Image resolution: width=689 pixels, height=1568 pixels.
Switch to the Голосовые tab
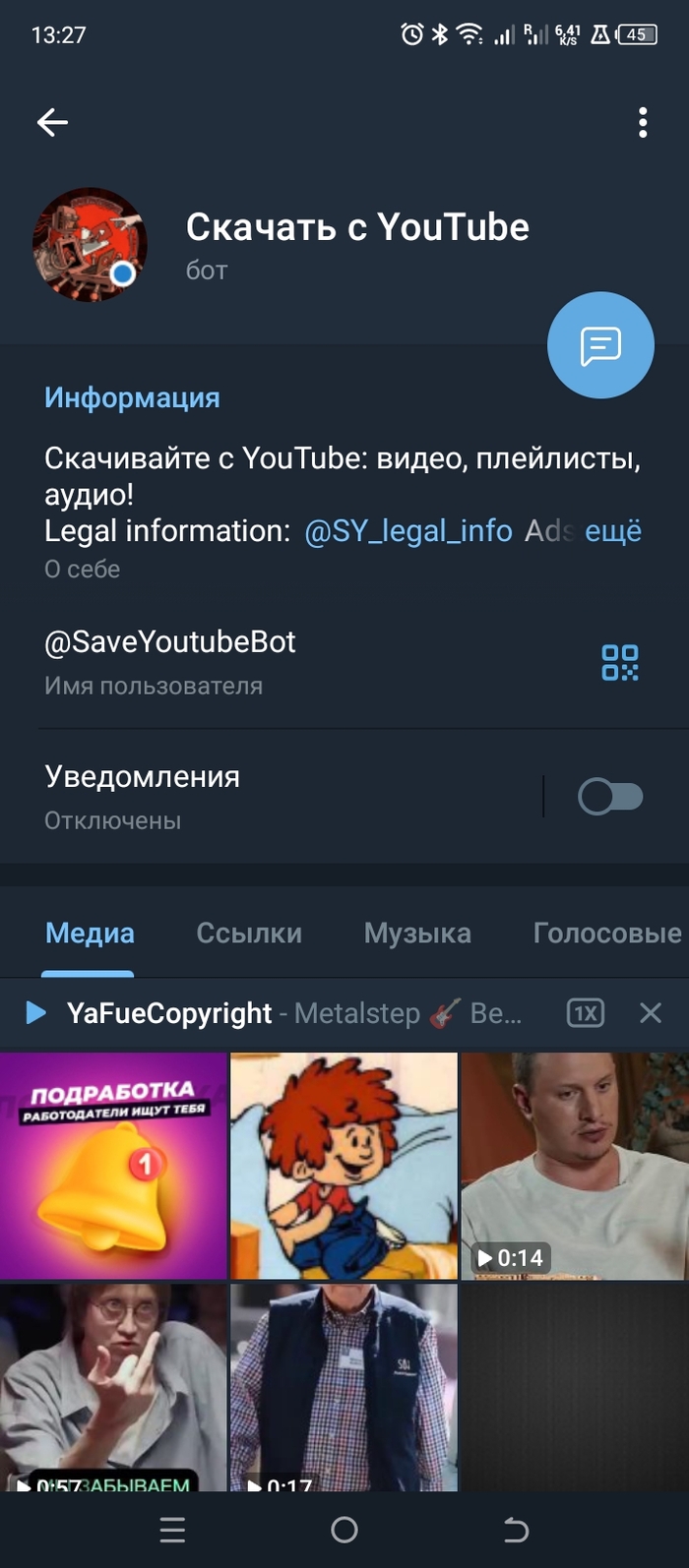pos(606,933)
